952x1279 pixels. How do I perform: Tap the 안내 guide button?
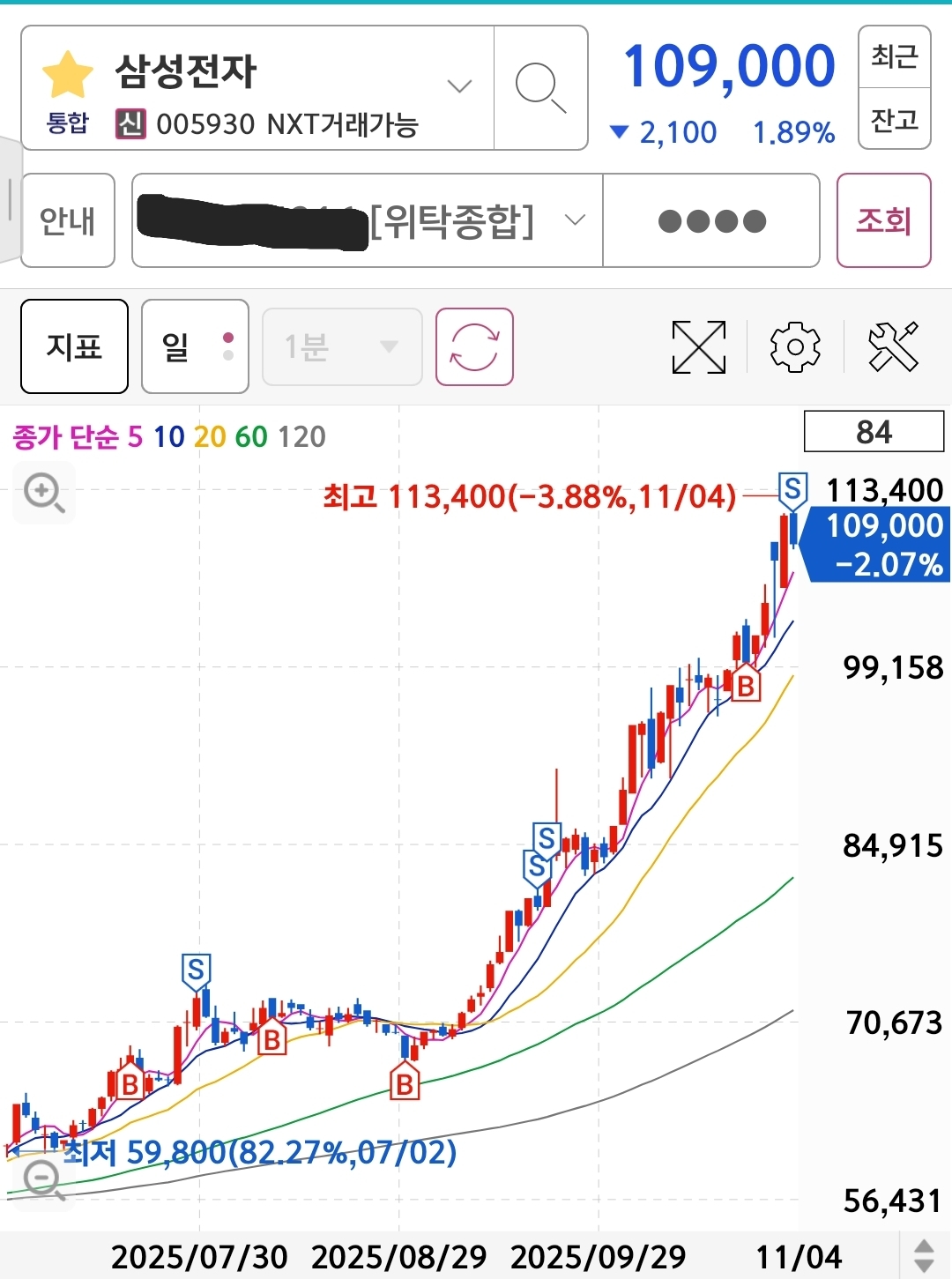pos(68,220)
